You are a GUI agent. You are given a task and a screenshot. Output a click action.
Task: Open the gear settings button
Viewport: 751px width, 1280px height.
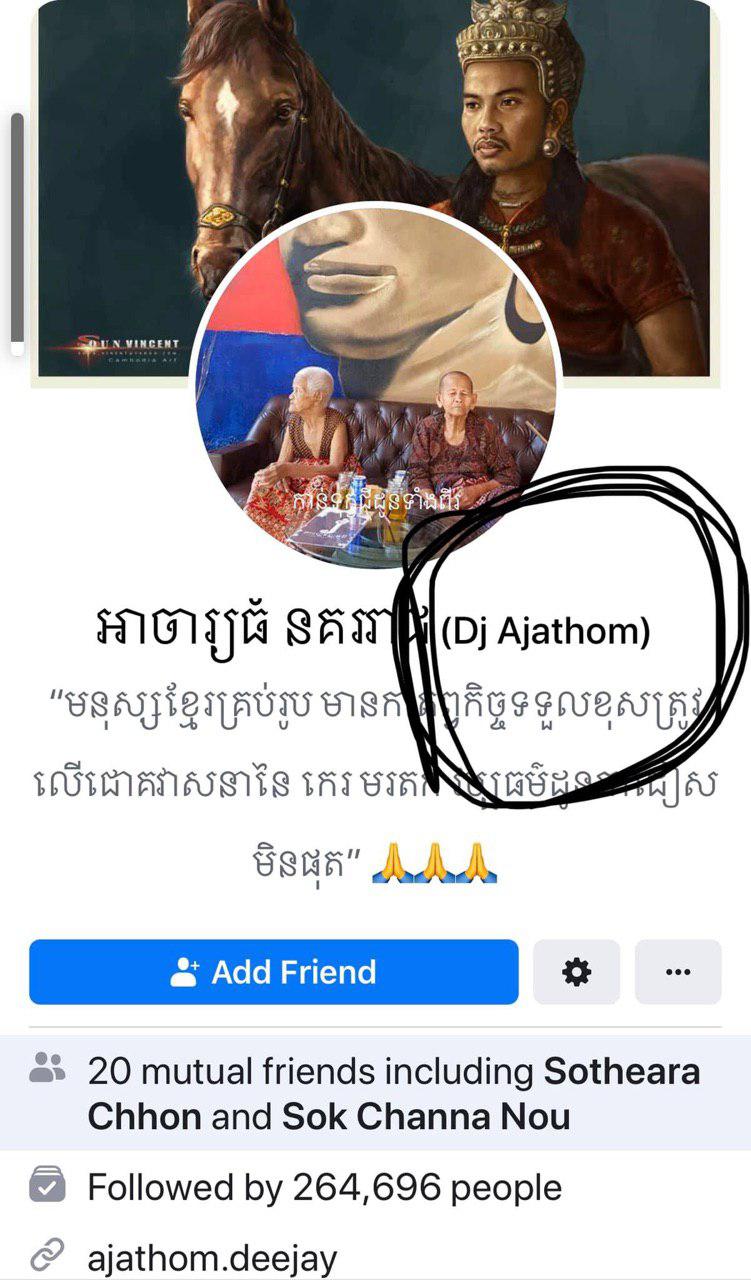[x=576, y=971]
